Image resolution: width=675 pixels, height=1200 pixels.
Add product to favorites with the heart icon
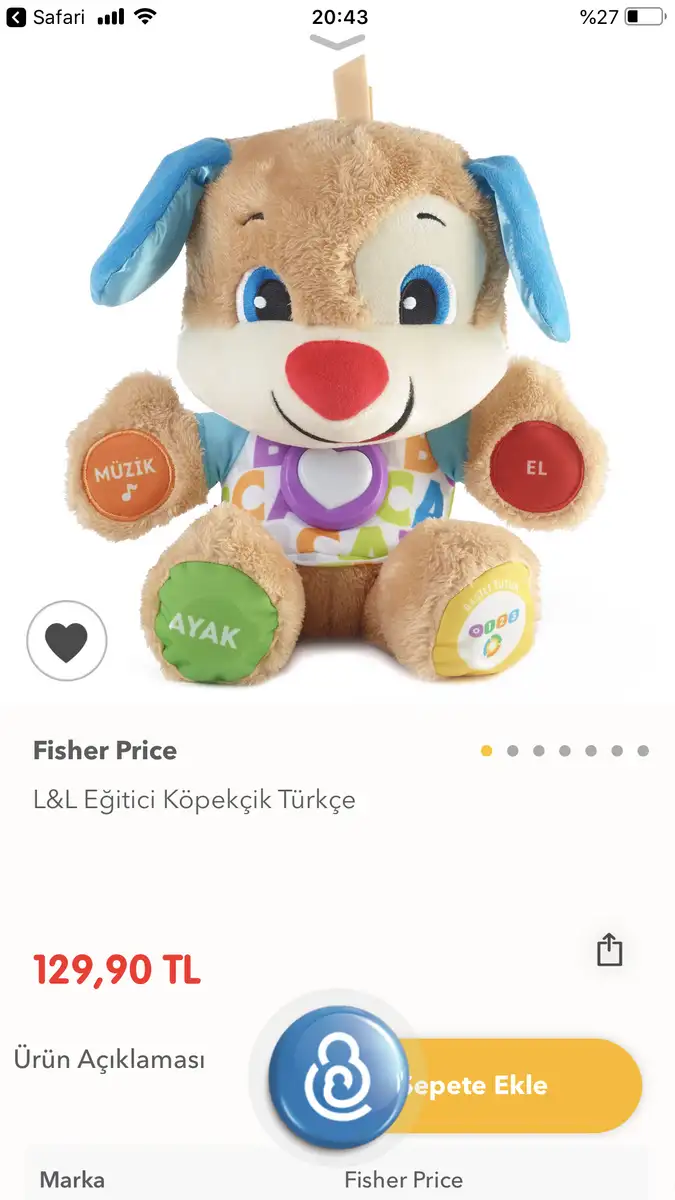coord(66,641)
